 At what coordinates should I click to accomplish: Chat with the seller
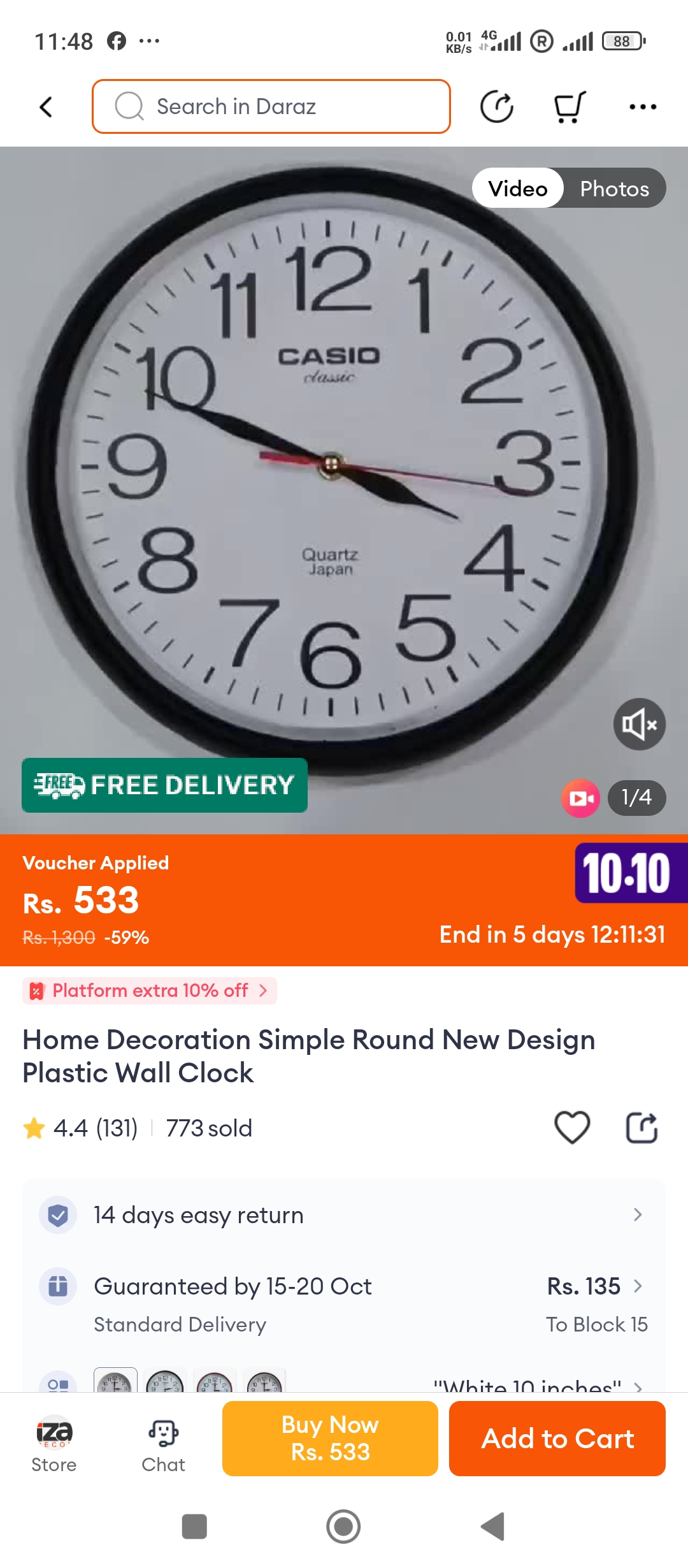click(163, 1444)
